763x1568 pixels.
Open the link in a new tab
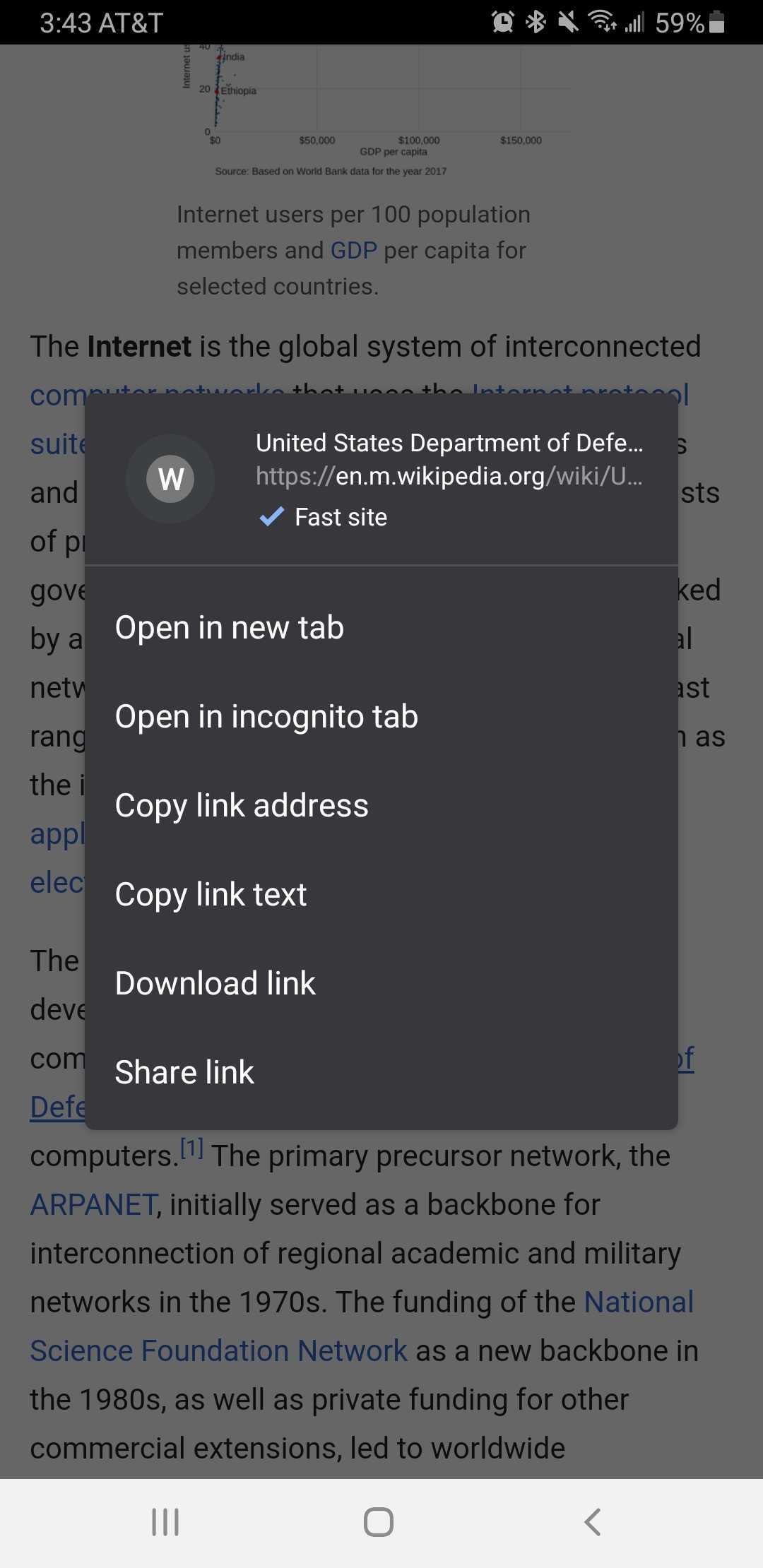coord(381,627)
